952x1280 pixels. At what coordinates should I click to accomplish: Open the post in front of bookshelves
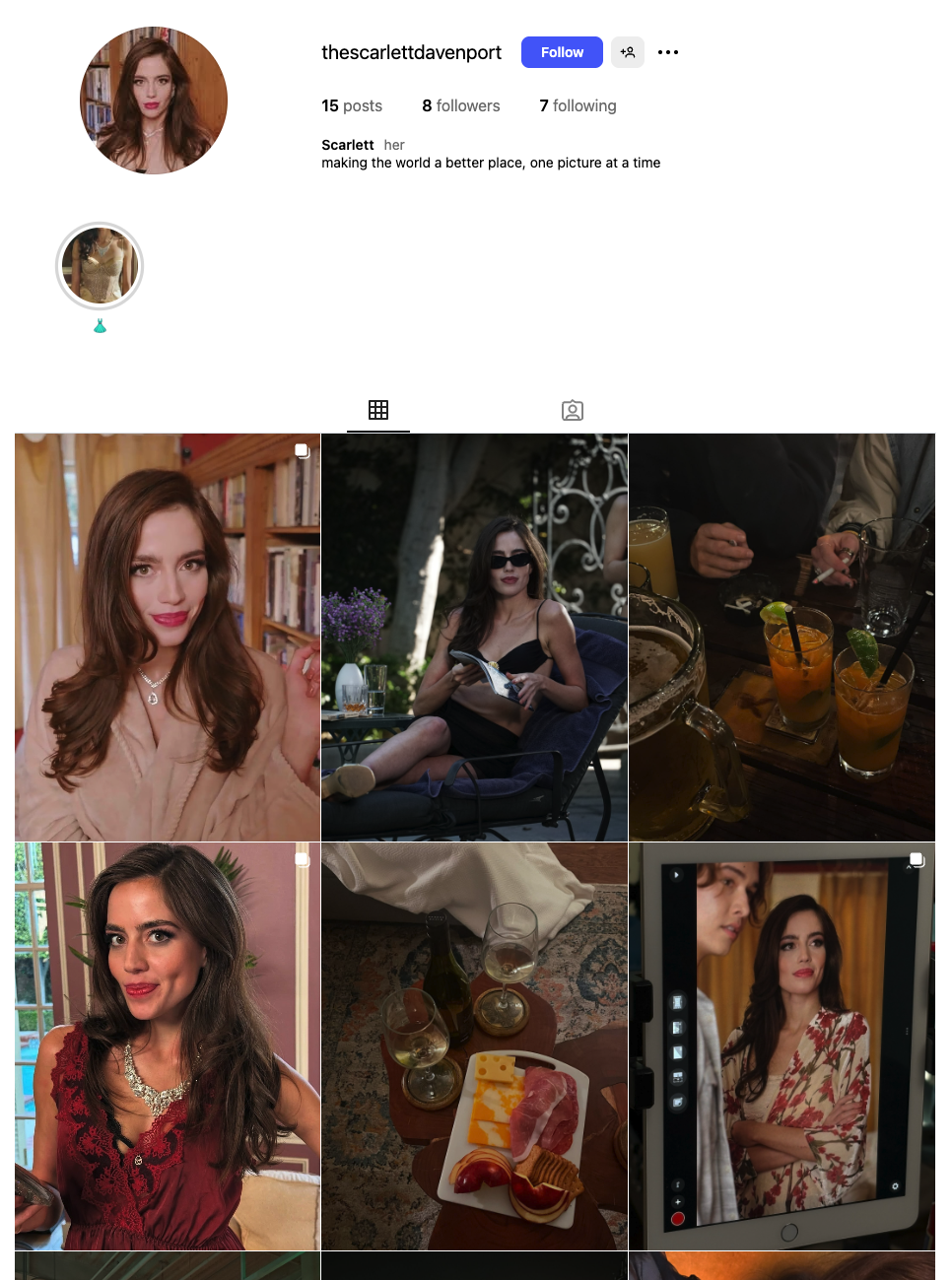pos(168,637)
